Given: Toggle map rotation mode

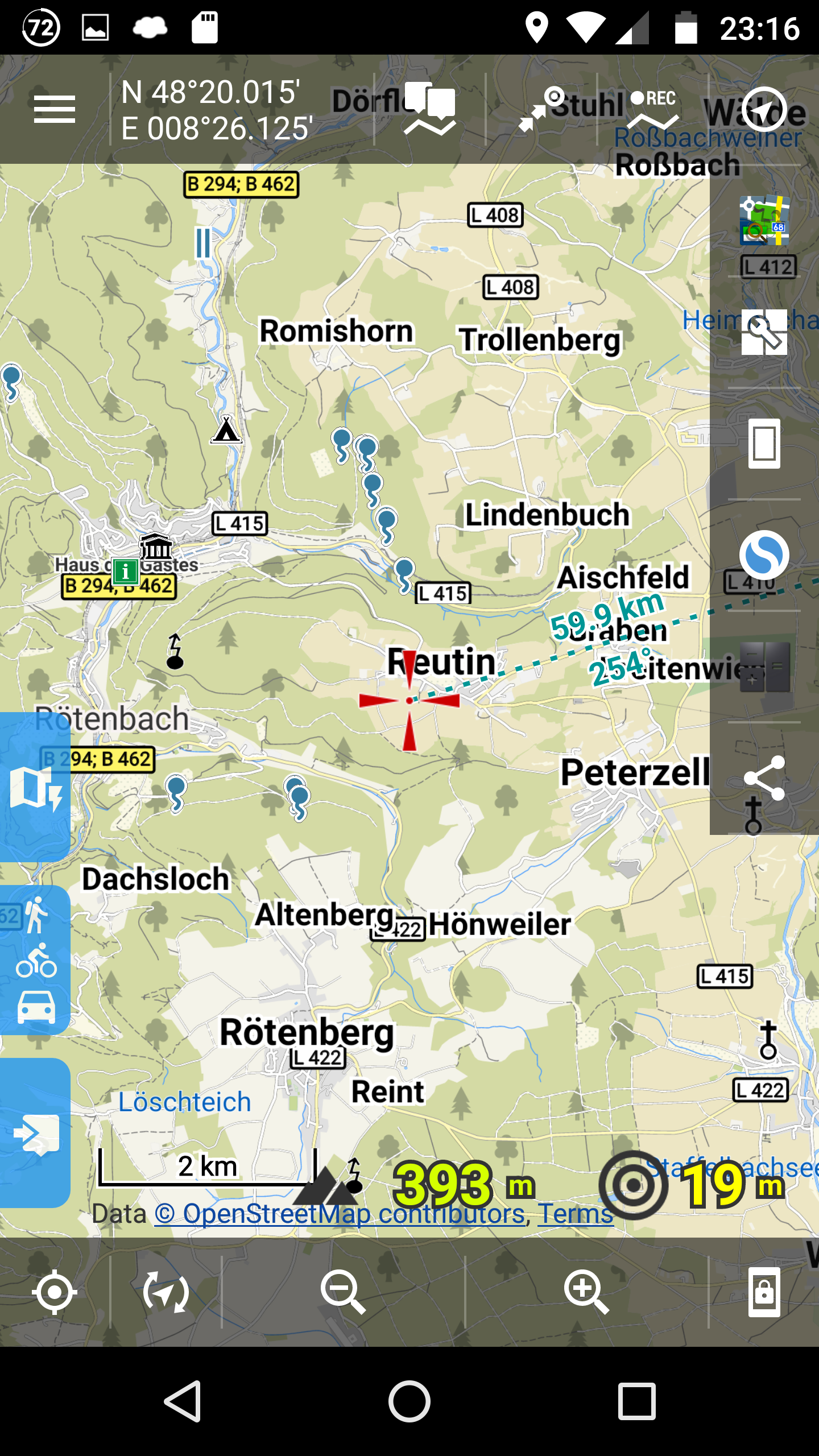Looking at the screenshot, I should point(166,1292).
